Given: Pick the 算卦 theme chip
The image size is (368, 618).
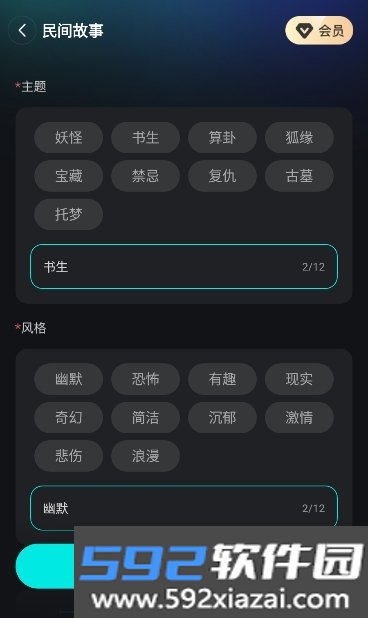Looking at the screenshot, I should pos(223,138).
